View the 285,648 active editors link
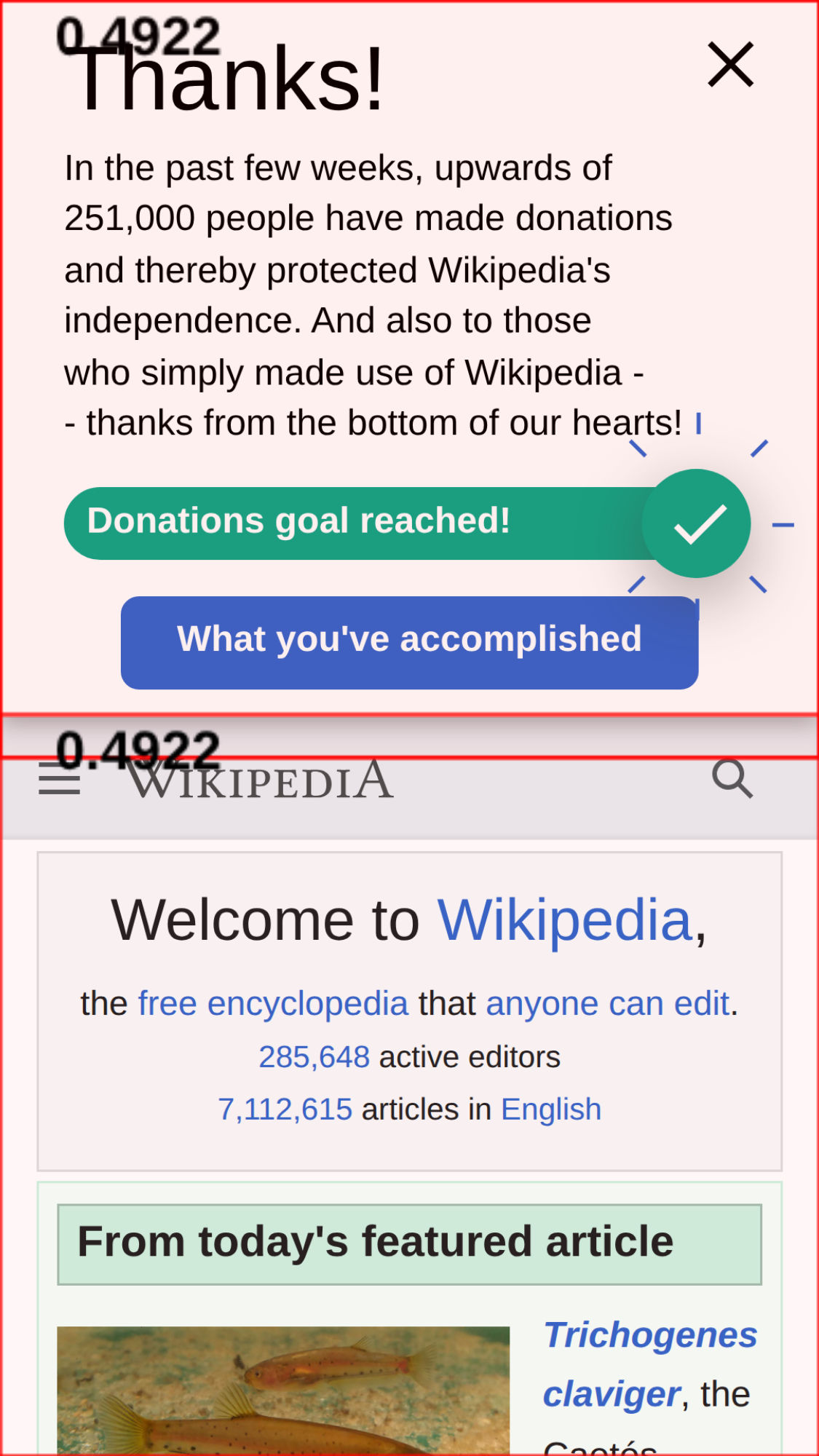The image size is (819, 1456). point(314,1057)
